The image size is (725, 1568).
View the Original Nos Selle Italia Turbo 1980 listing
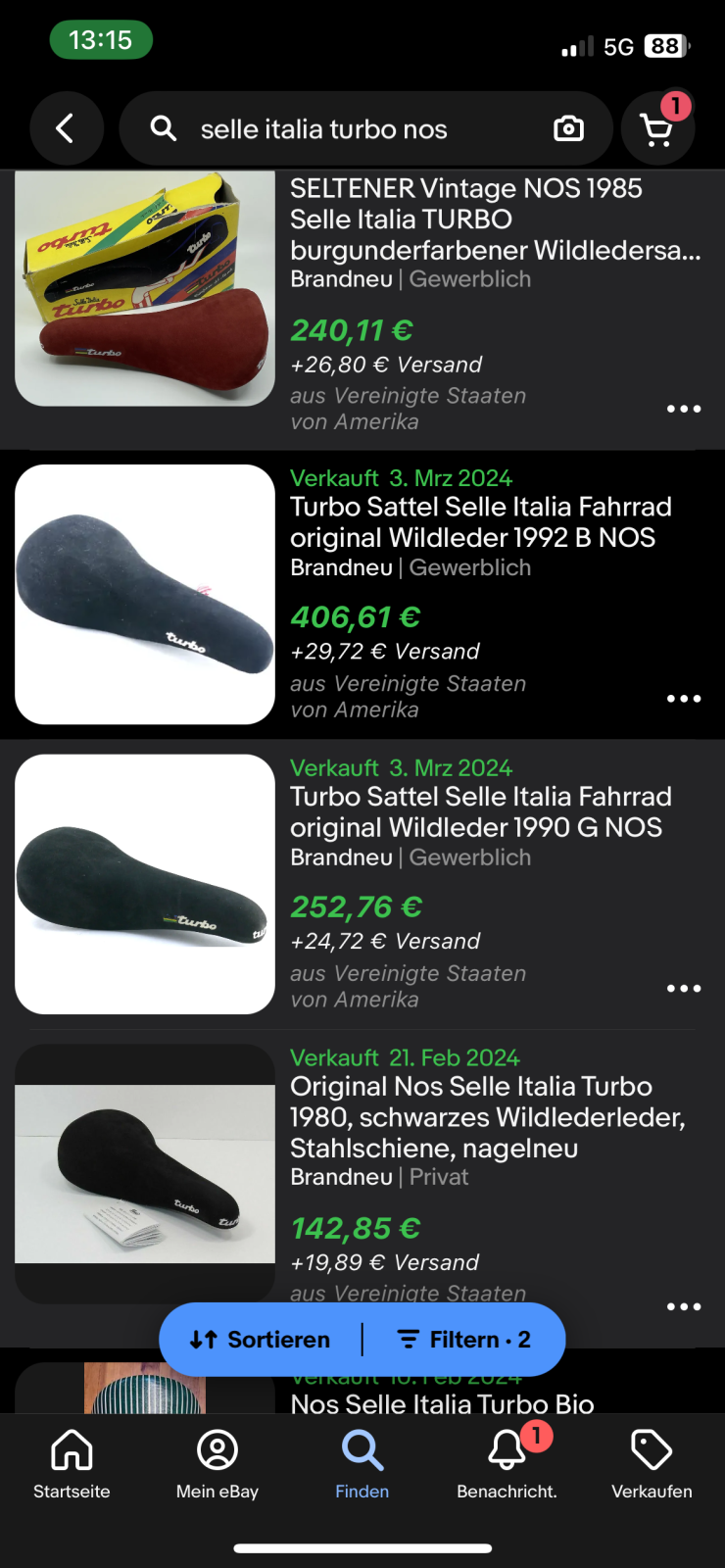[x=486, y=1117]
